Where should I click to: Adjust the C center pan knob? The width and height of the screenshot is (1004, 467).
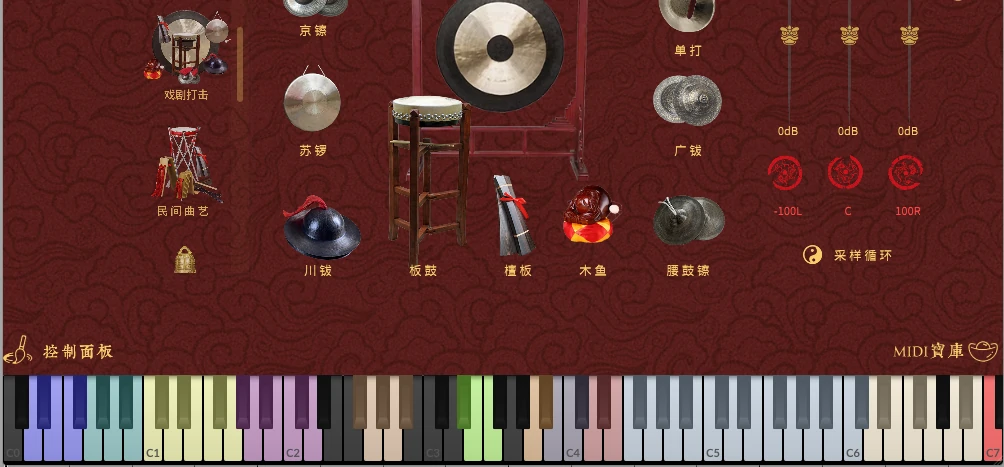point(846,174)
